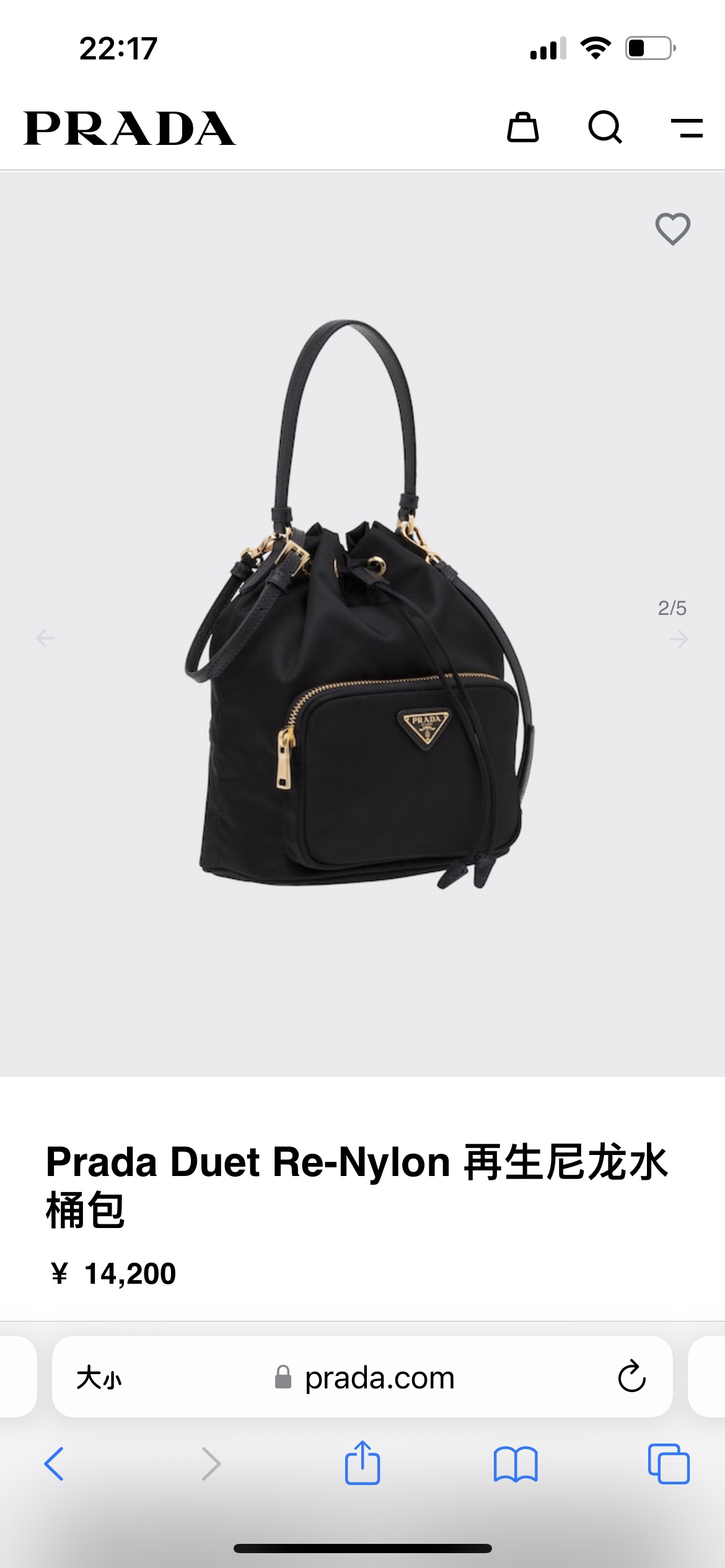Share this page
The height and width of the screenshot is (1568, 725).
point(362,1463)
